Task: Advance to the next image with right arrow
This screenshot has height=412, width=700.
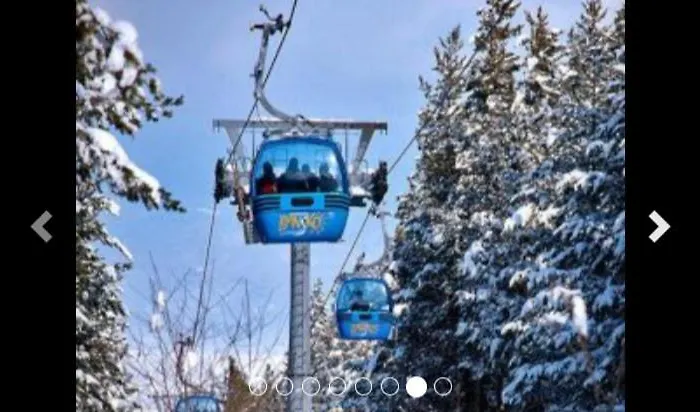Action: 658,227
